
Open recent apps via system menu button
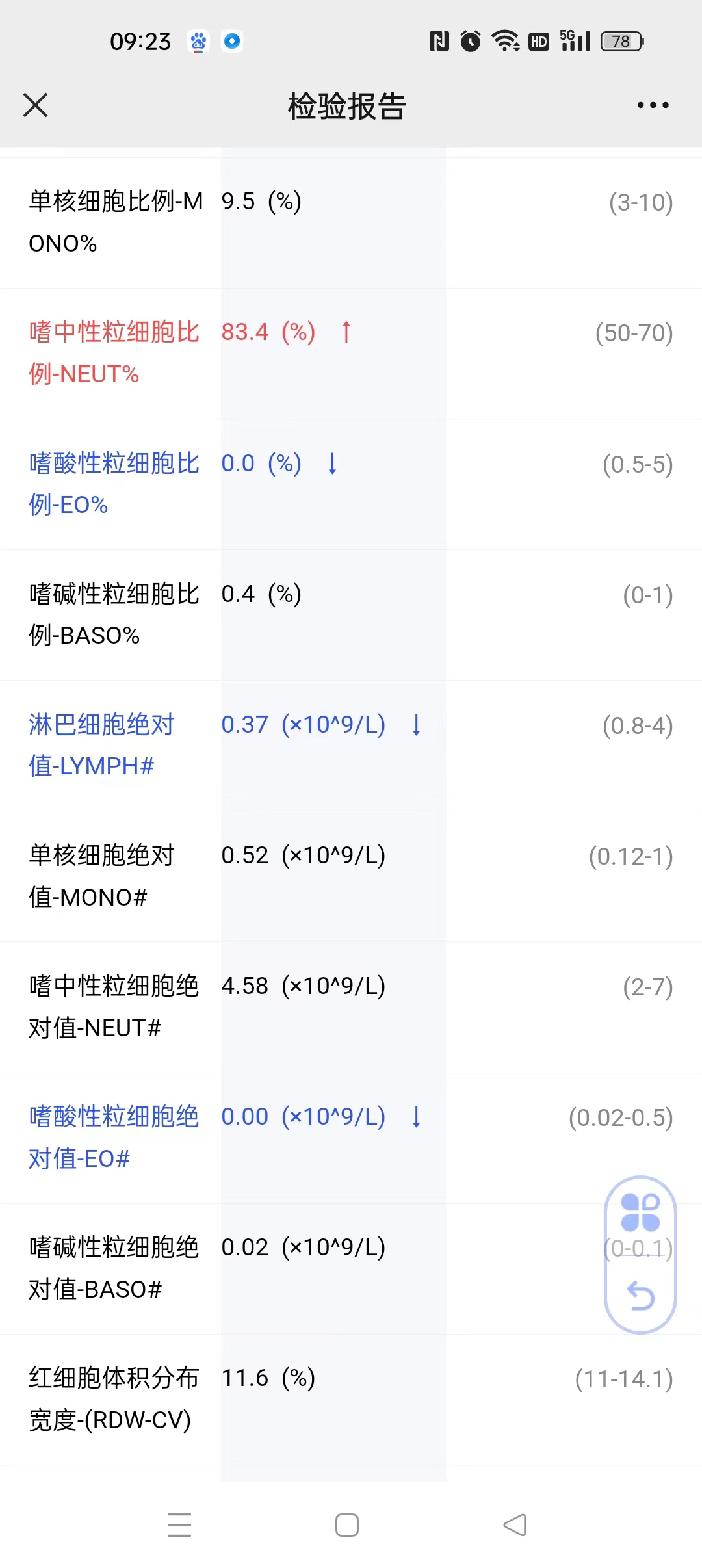click(x=179, y=1525)
